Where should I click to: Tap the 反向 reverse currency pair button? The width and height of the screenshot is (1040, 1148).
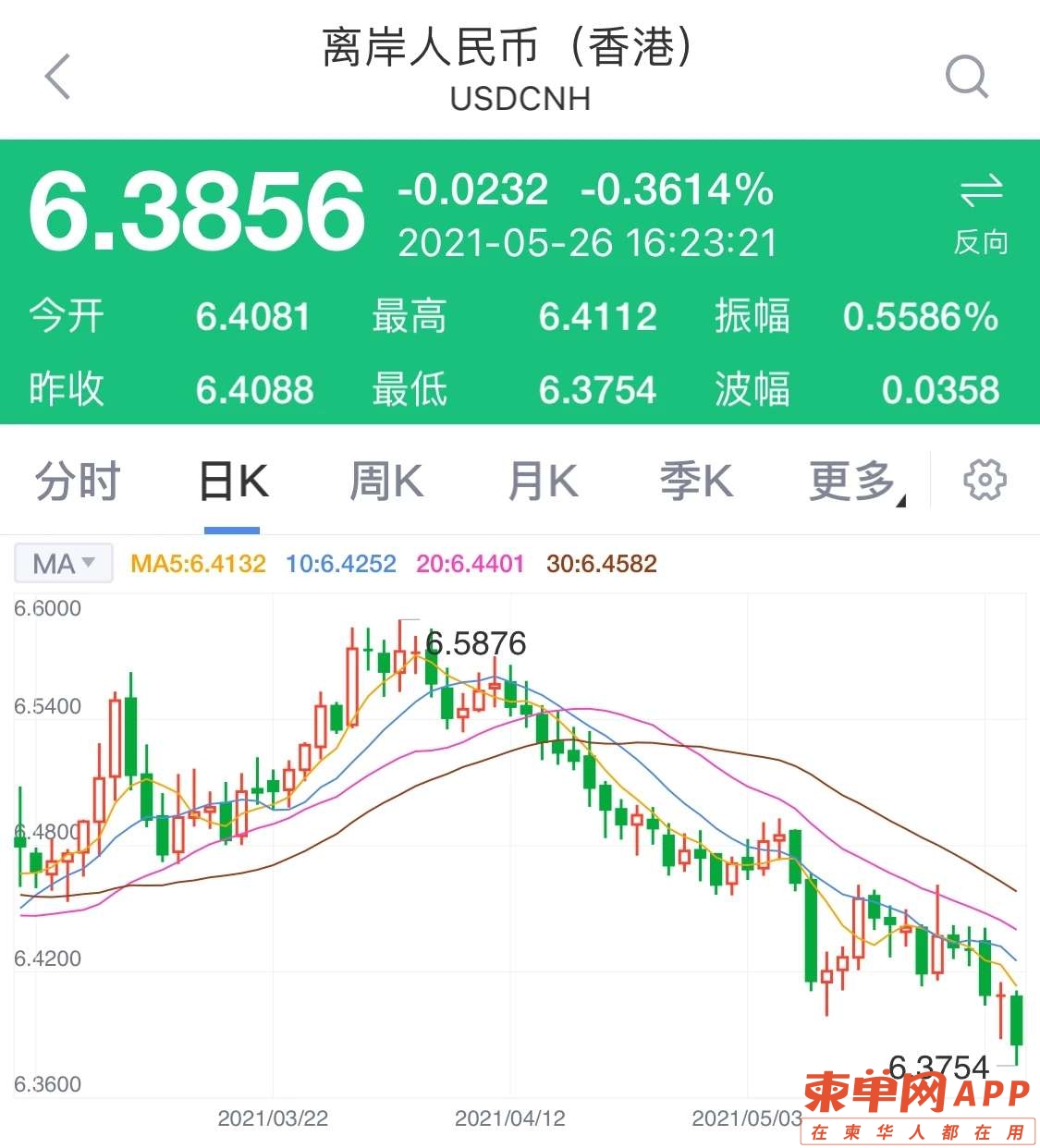click(x=981, y=214)
